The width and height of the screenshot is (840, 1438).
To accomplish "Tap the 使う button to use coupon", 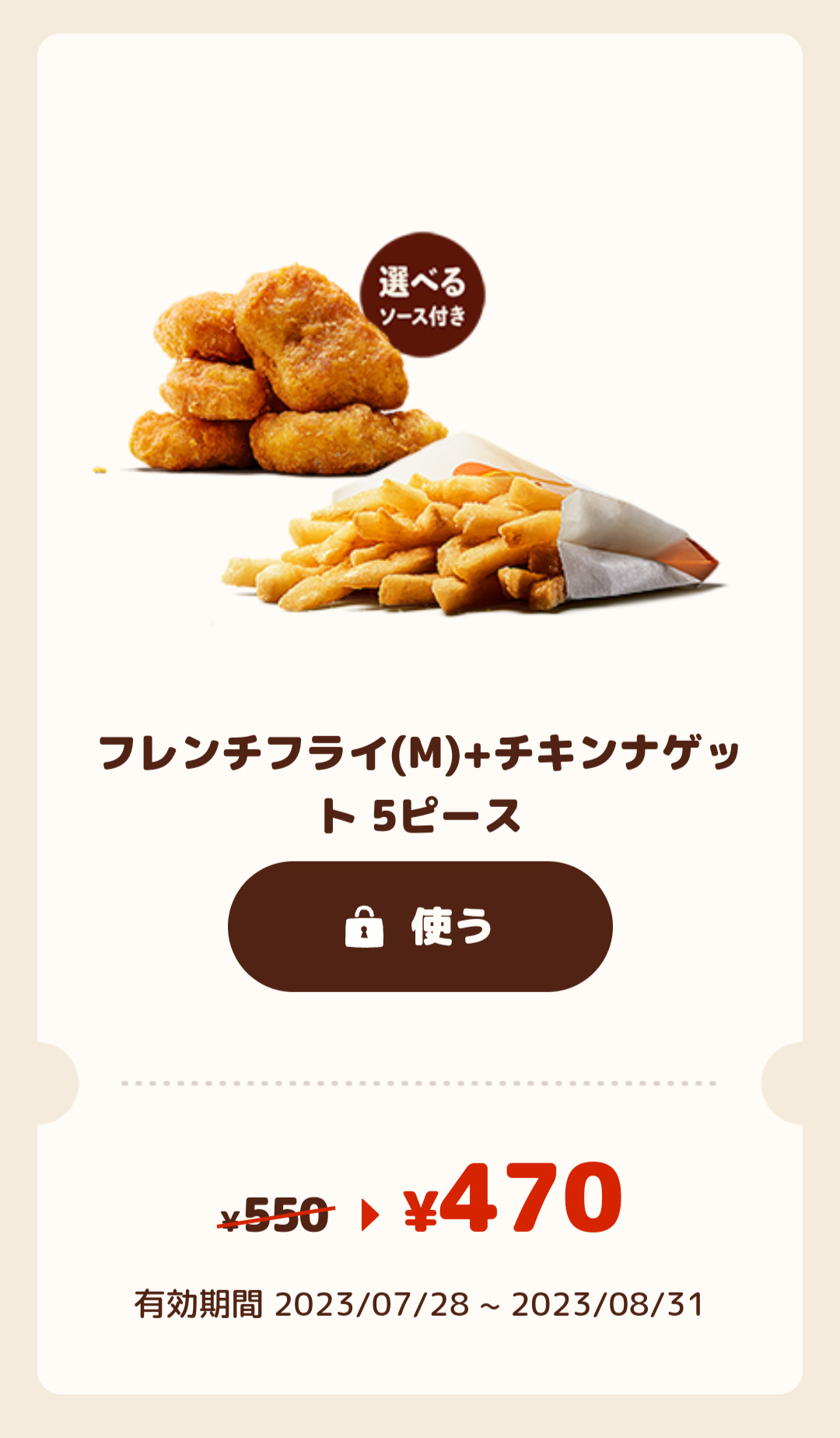I will pos(420,926).
